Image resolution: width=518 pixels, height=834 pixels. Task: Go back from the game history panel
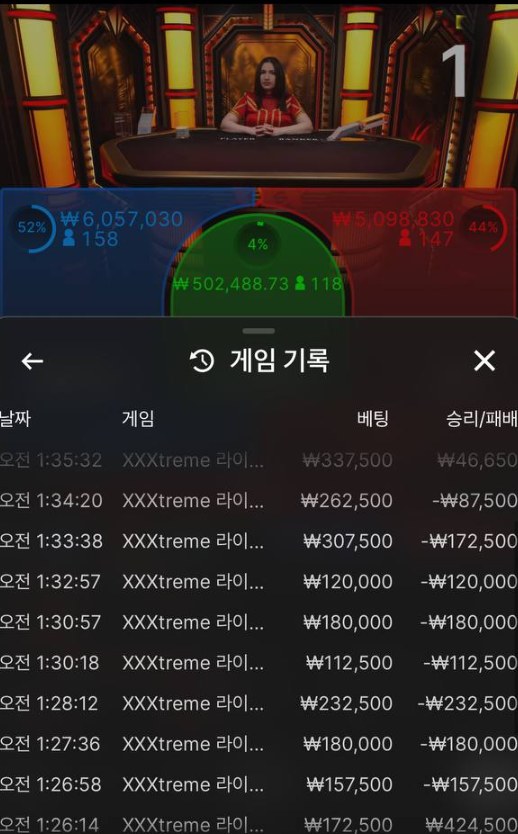pos(32,361)
